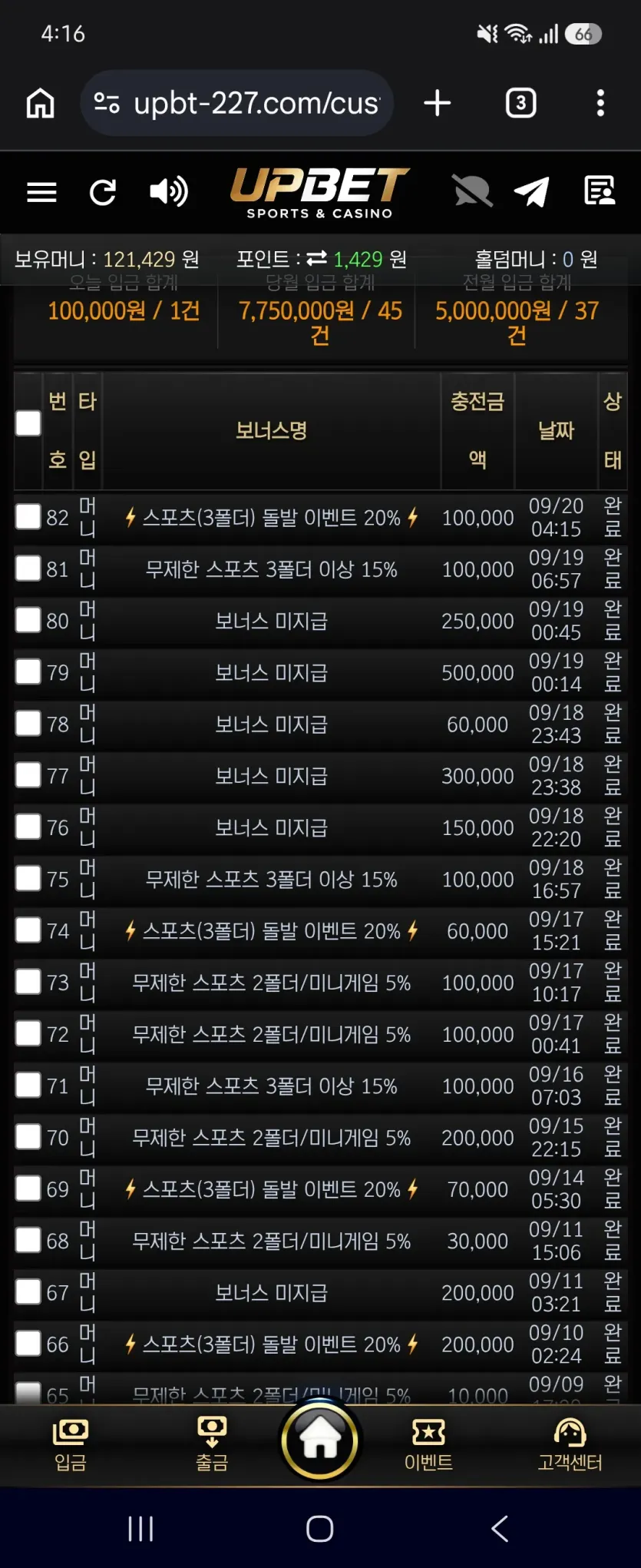Open the 출금 withdrawal tab
This screenshot has height=1568, width=641.
[x=212, y=1444]
